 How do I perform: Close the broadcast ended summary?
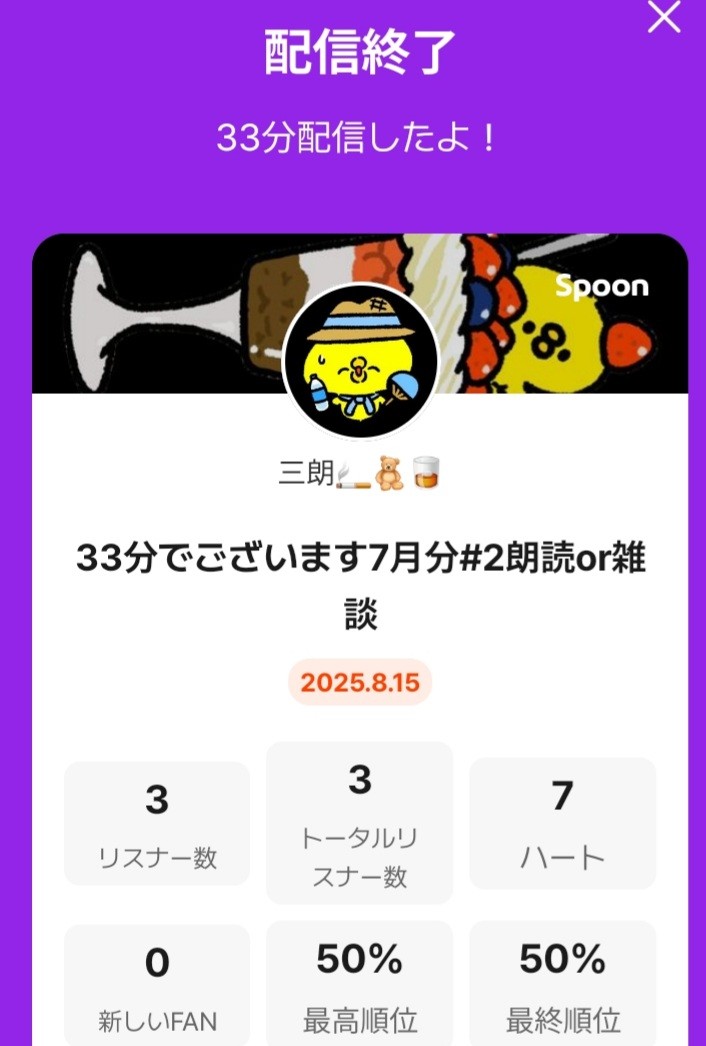[664, 17]
